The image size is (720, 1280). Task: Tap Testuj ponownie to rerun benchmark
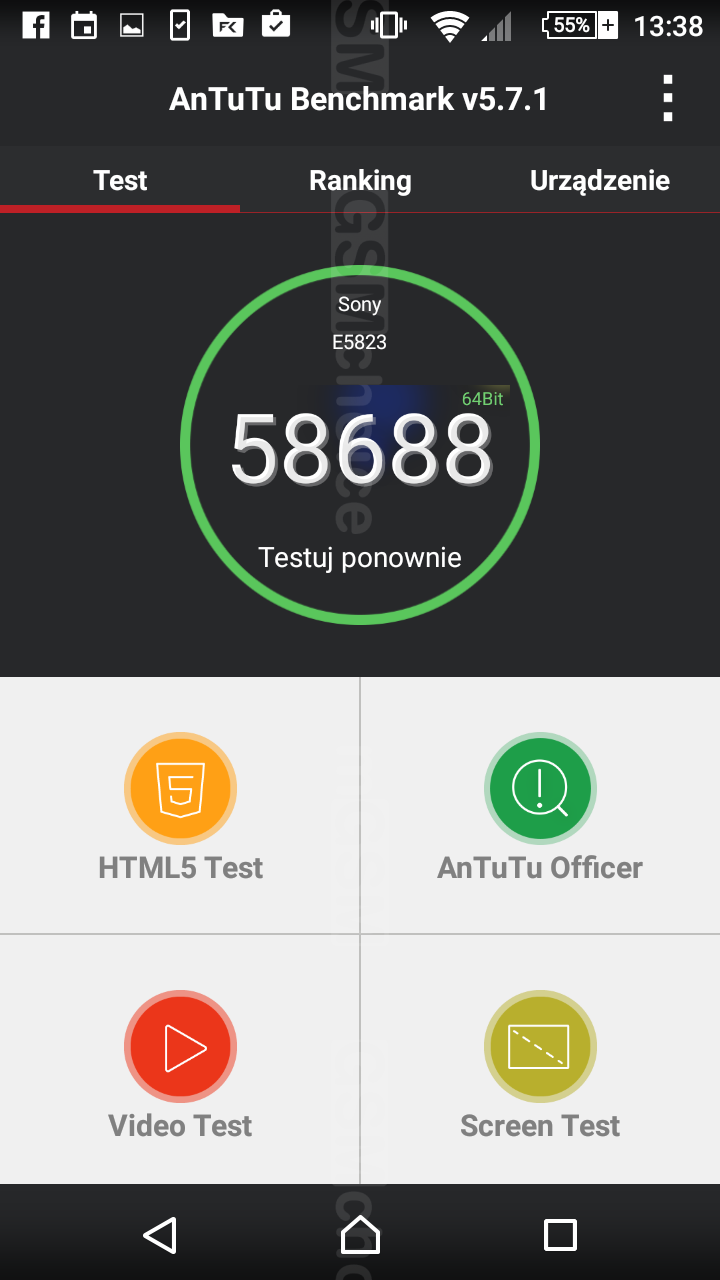click(360, 557)
